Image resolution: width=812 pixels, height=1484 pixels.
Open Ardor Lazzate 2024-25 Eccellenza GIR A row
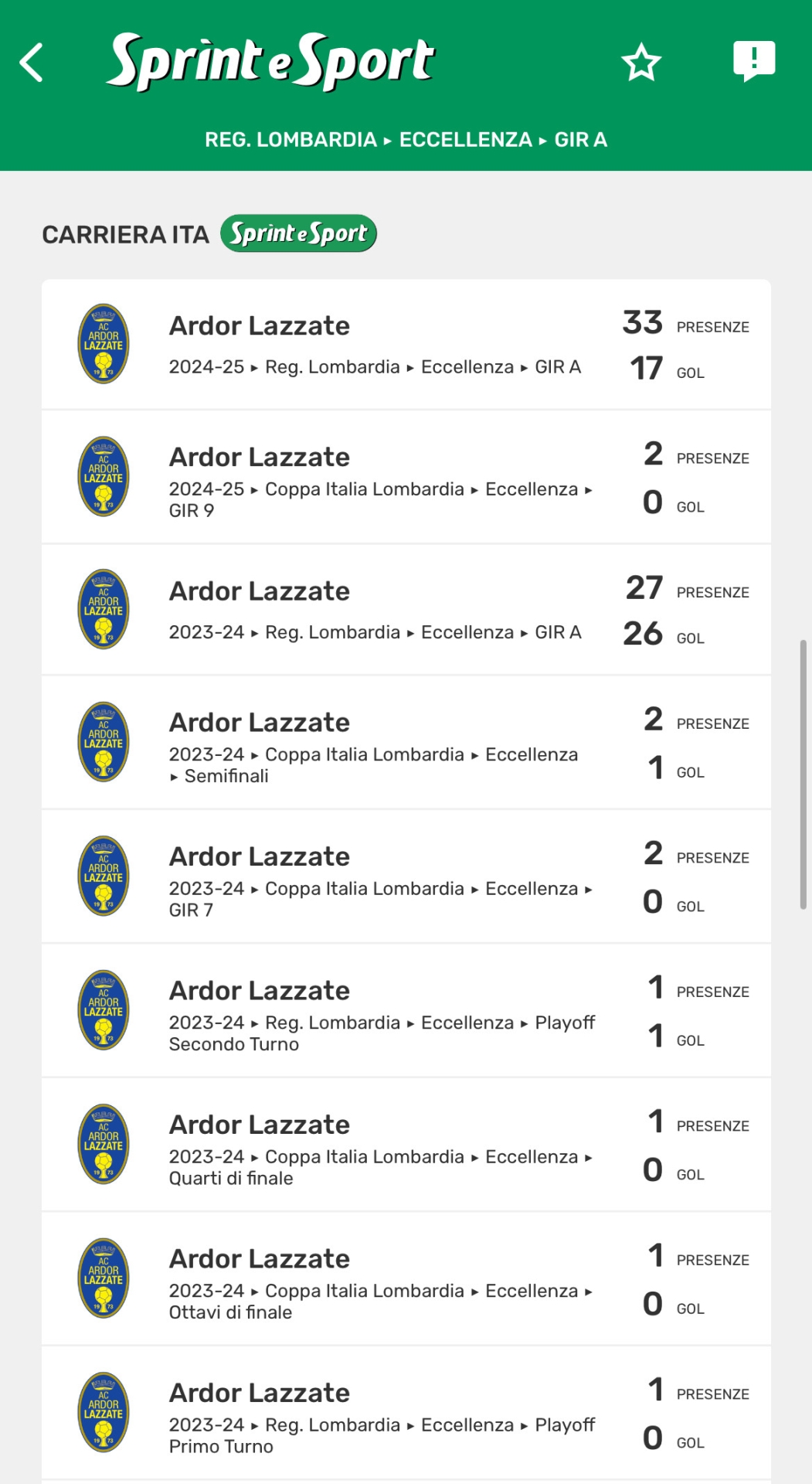click(x=406, y=345)
